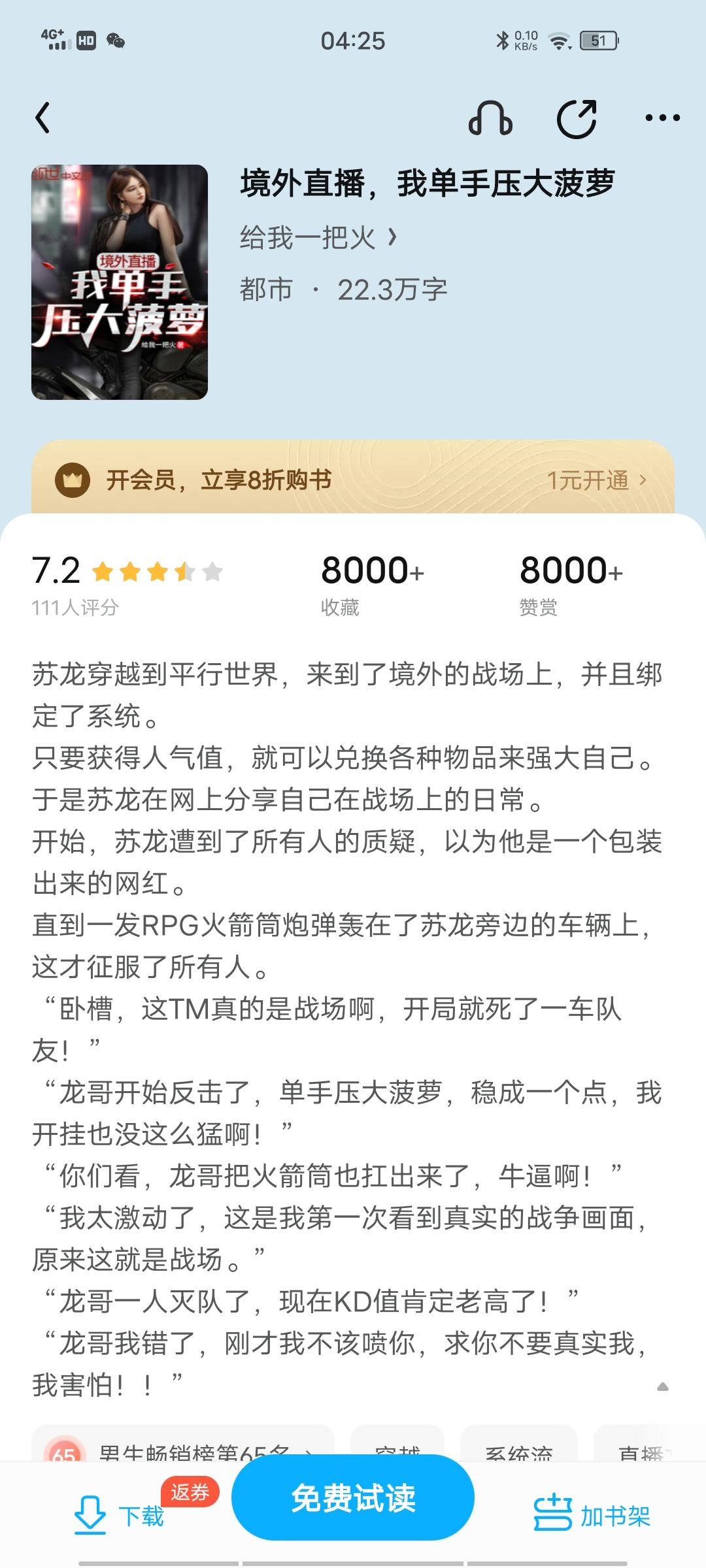Go back using the top-left arrow

[42, 118]
